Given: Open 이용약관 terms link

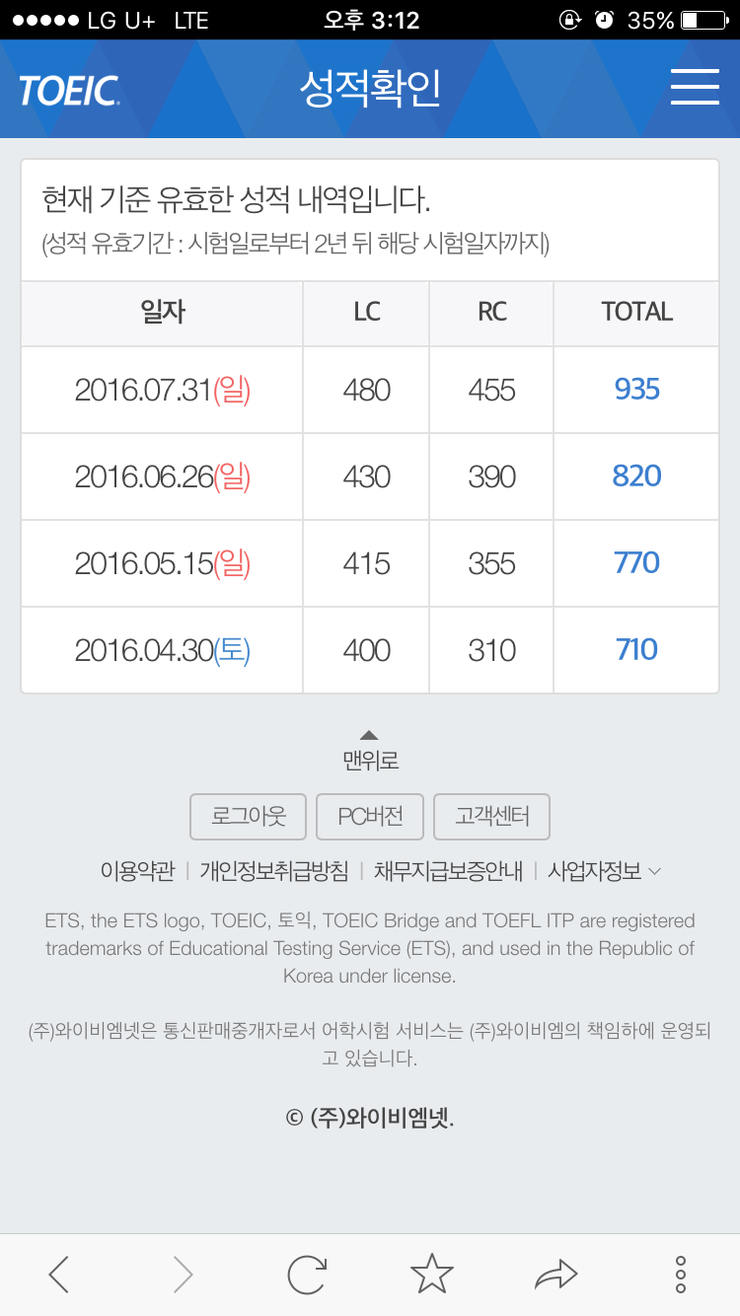Looking at the screenshot, I should (x=137, y=871).
